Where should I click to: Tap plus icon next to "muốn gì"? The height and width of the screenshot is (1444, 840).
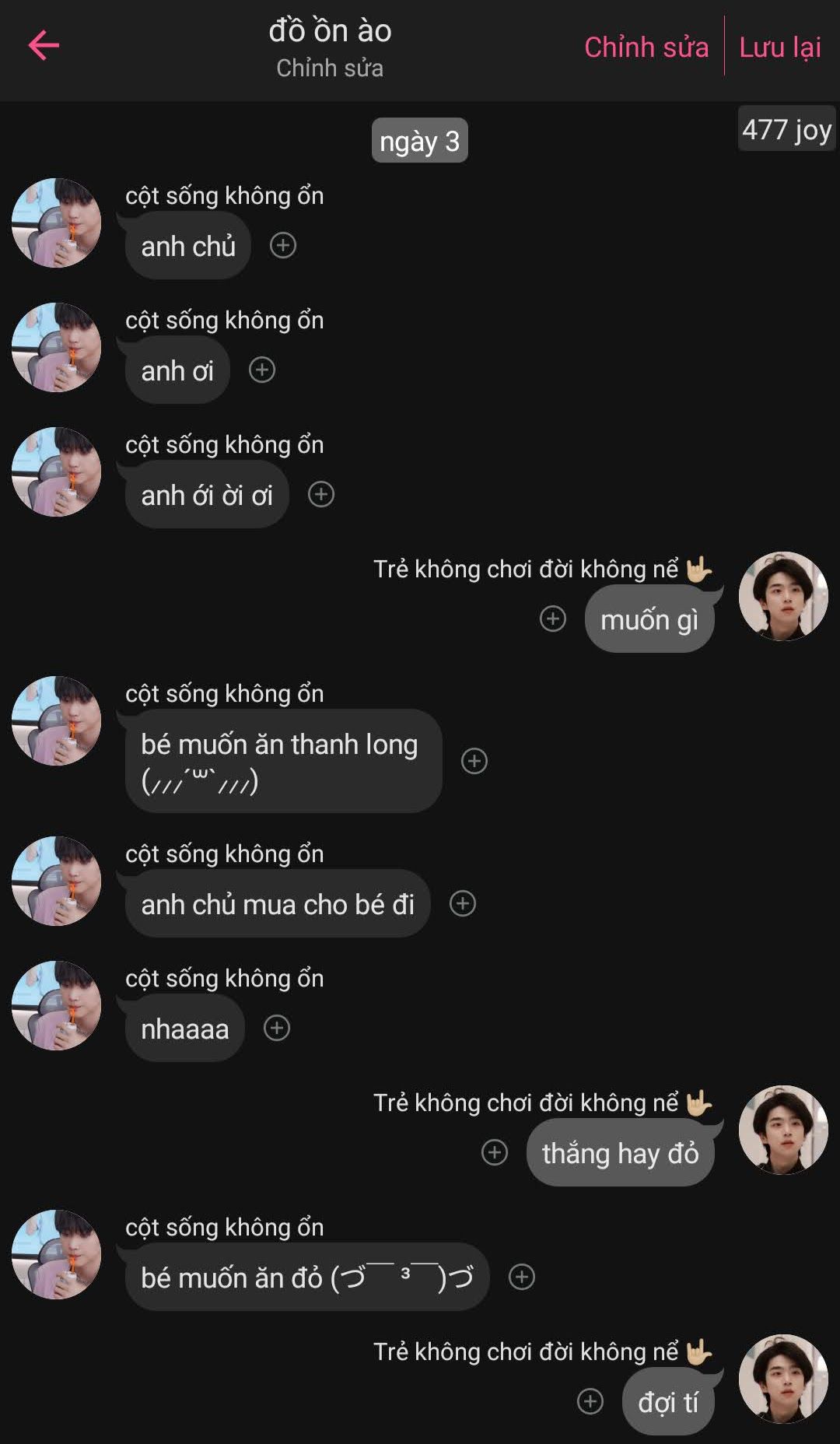[553, 619]
